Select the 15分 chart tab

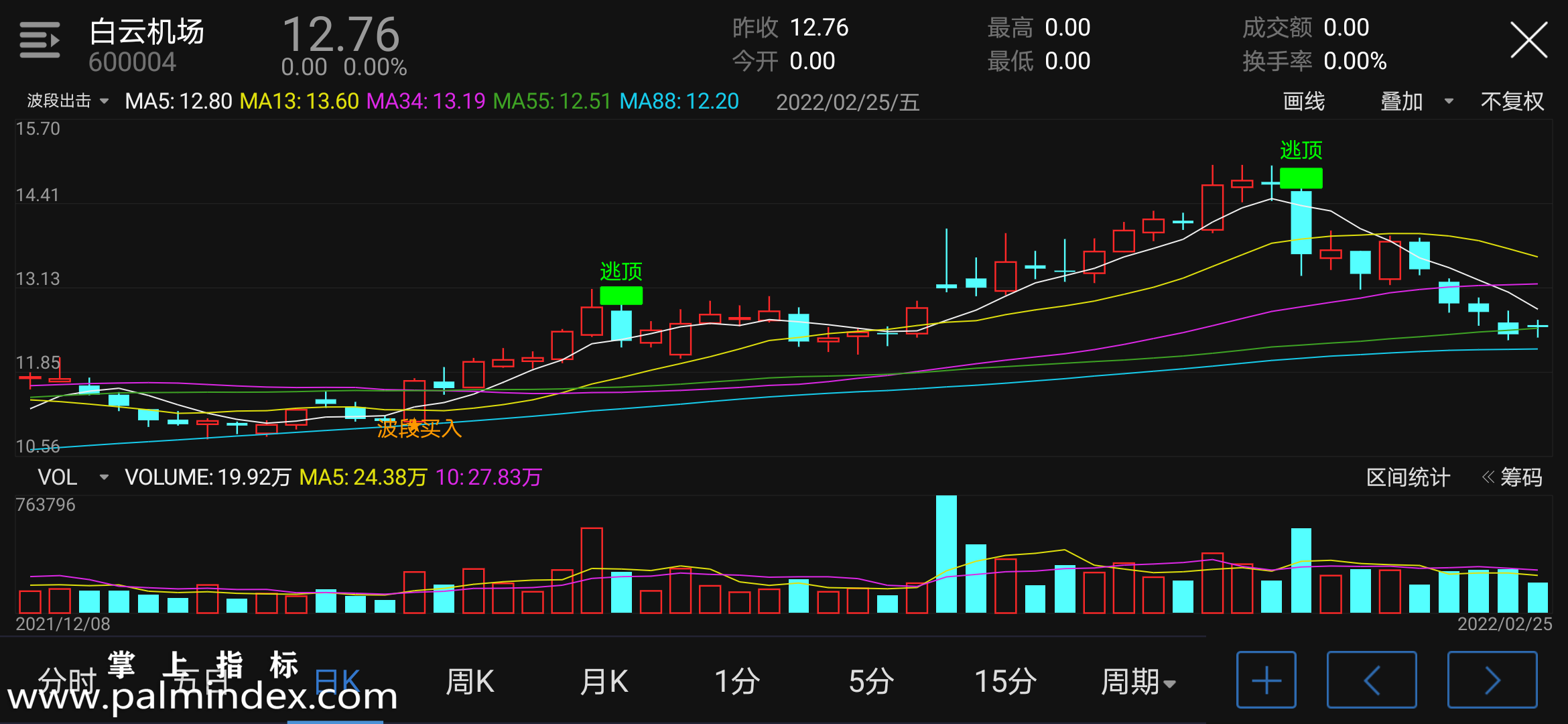[x=1005, y=682]
